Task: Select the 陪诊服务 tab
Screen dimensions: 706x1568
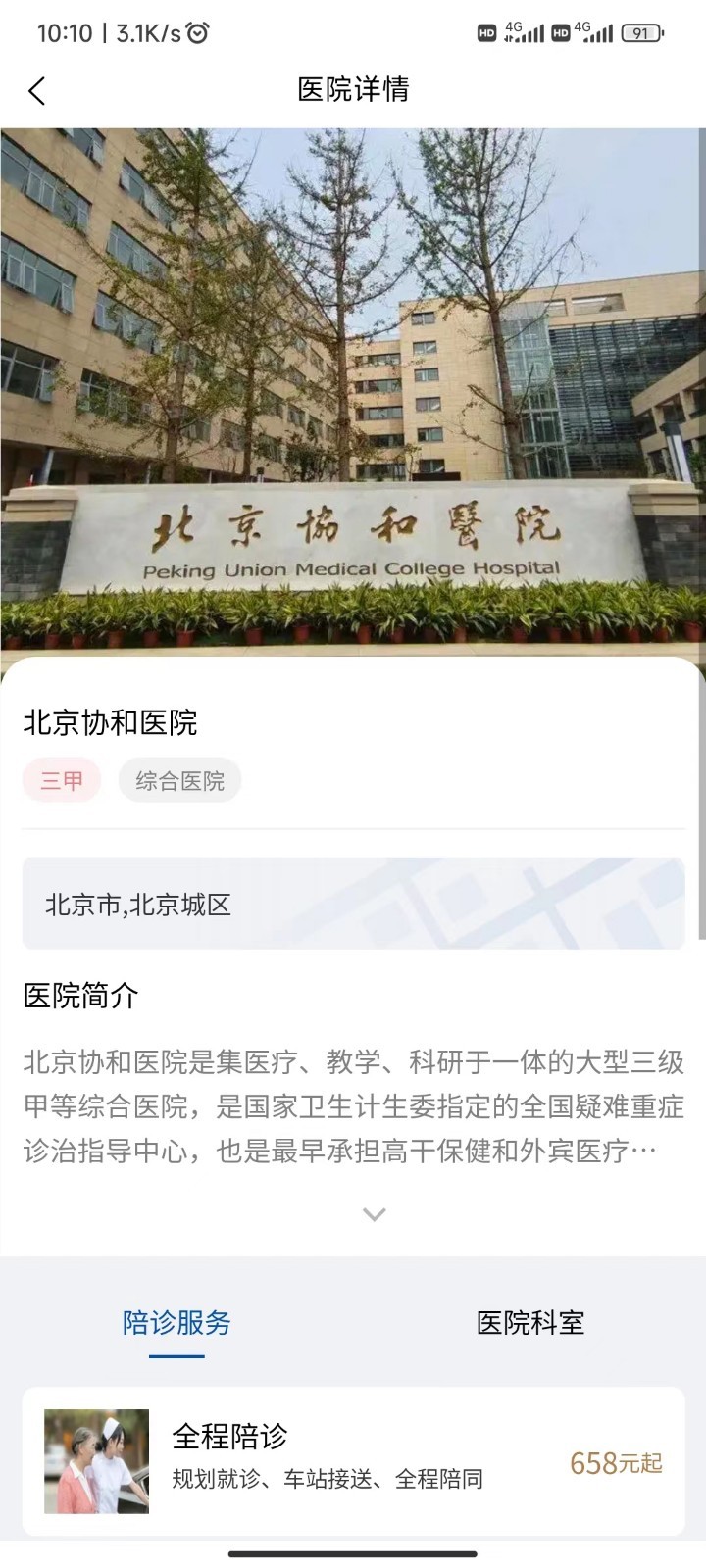Action: point(176,1323)
